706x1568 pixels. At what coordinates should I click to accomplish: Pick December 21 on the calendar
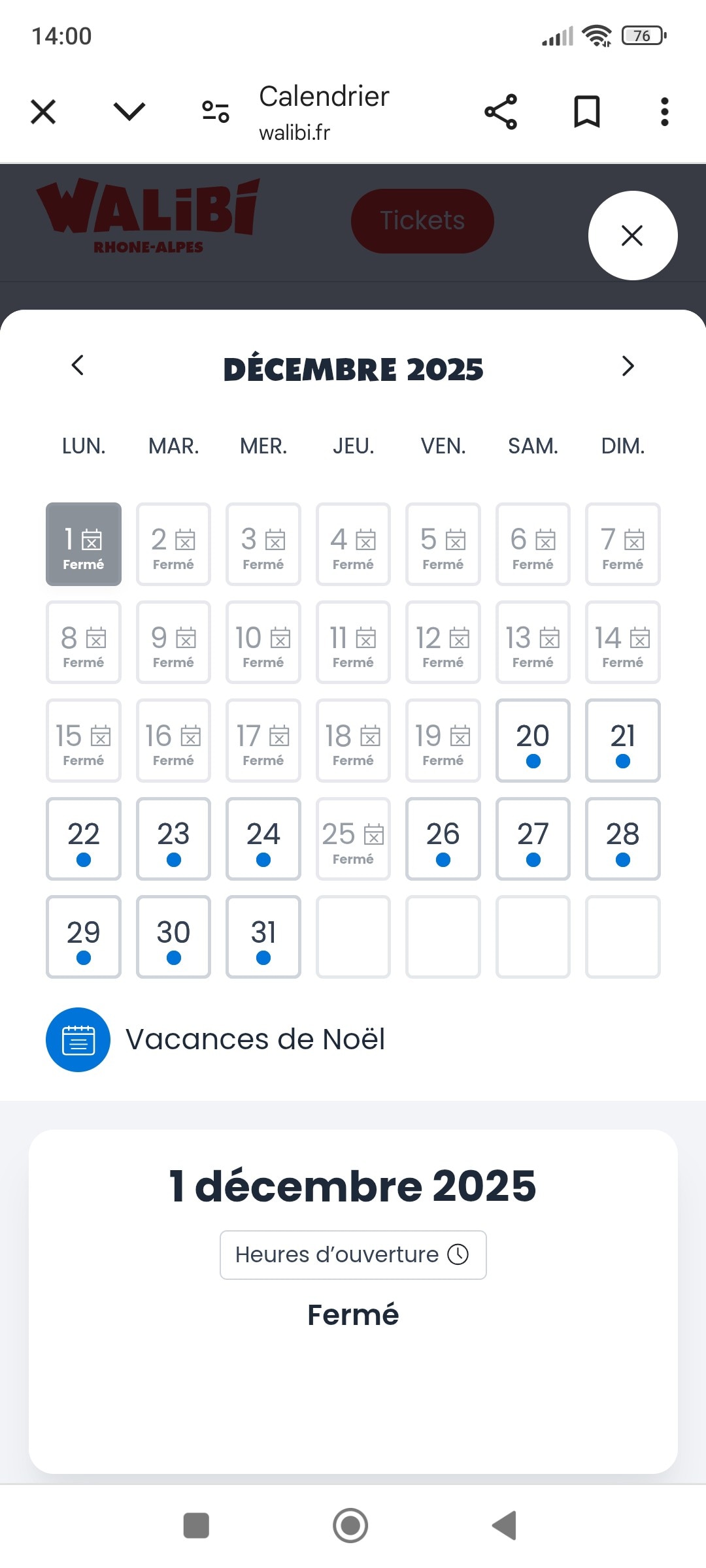pyautogui.click(x=623, y=740)
